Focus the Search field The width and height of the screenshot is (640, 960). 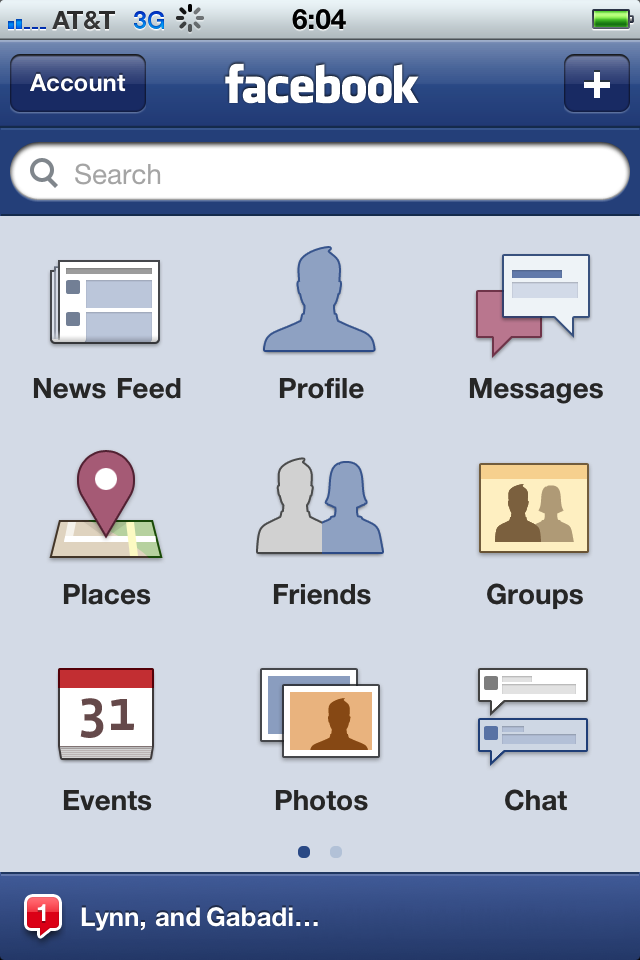(x=320, y=174)
